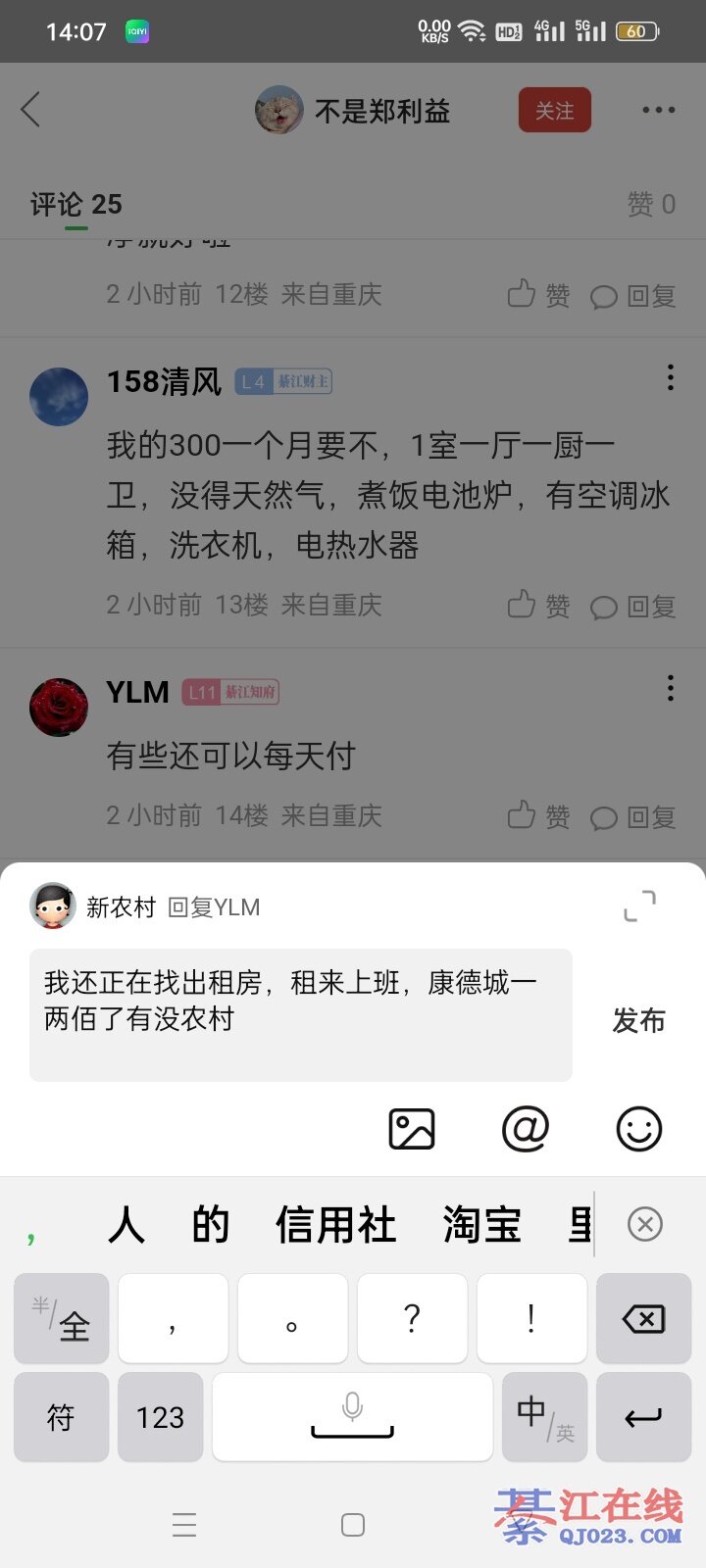Open the 符 symbols keyboard

coord(61,1417)
